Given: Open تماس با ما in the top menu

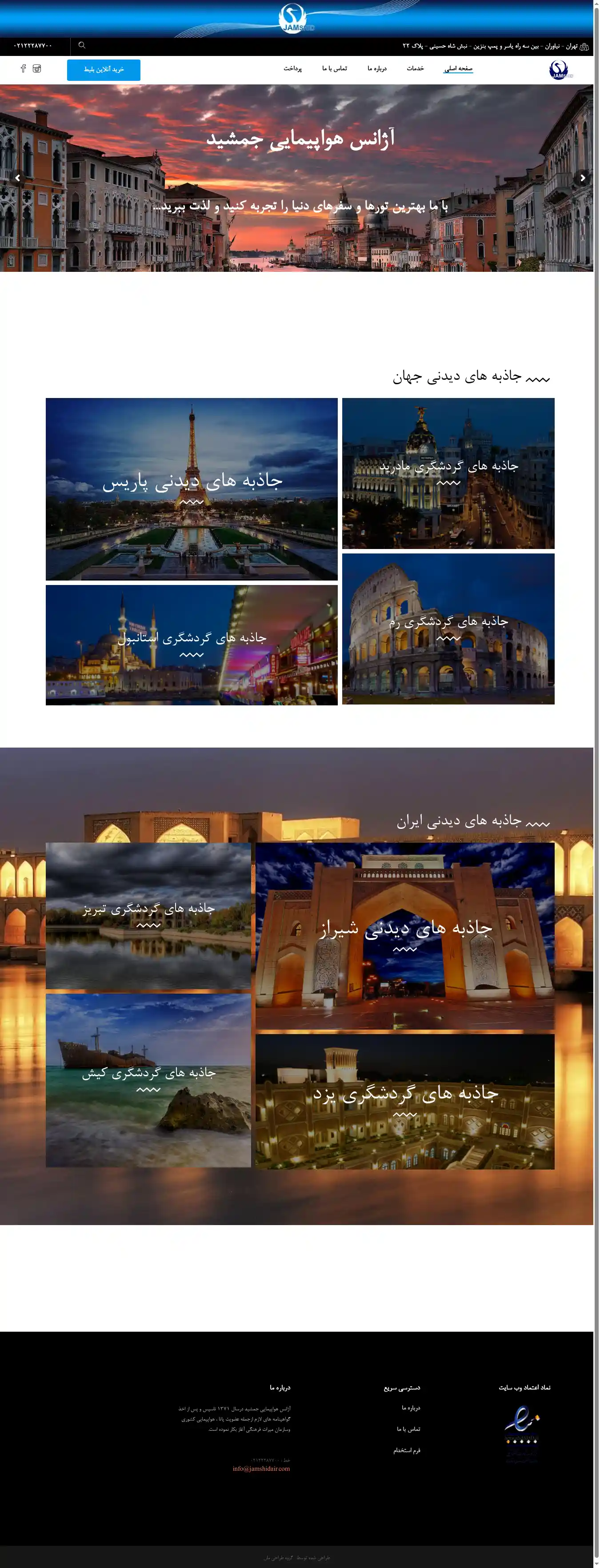Looking at the screenshot, I should tap(334, 68).
